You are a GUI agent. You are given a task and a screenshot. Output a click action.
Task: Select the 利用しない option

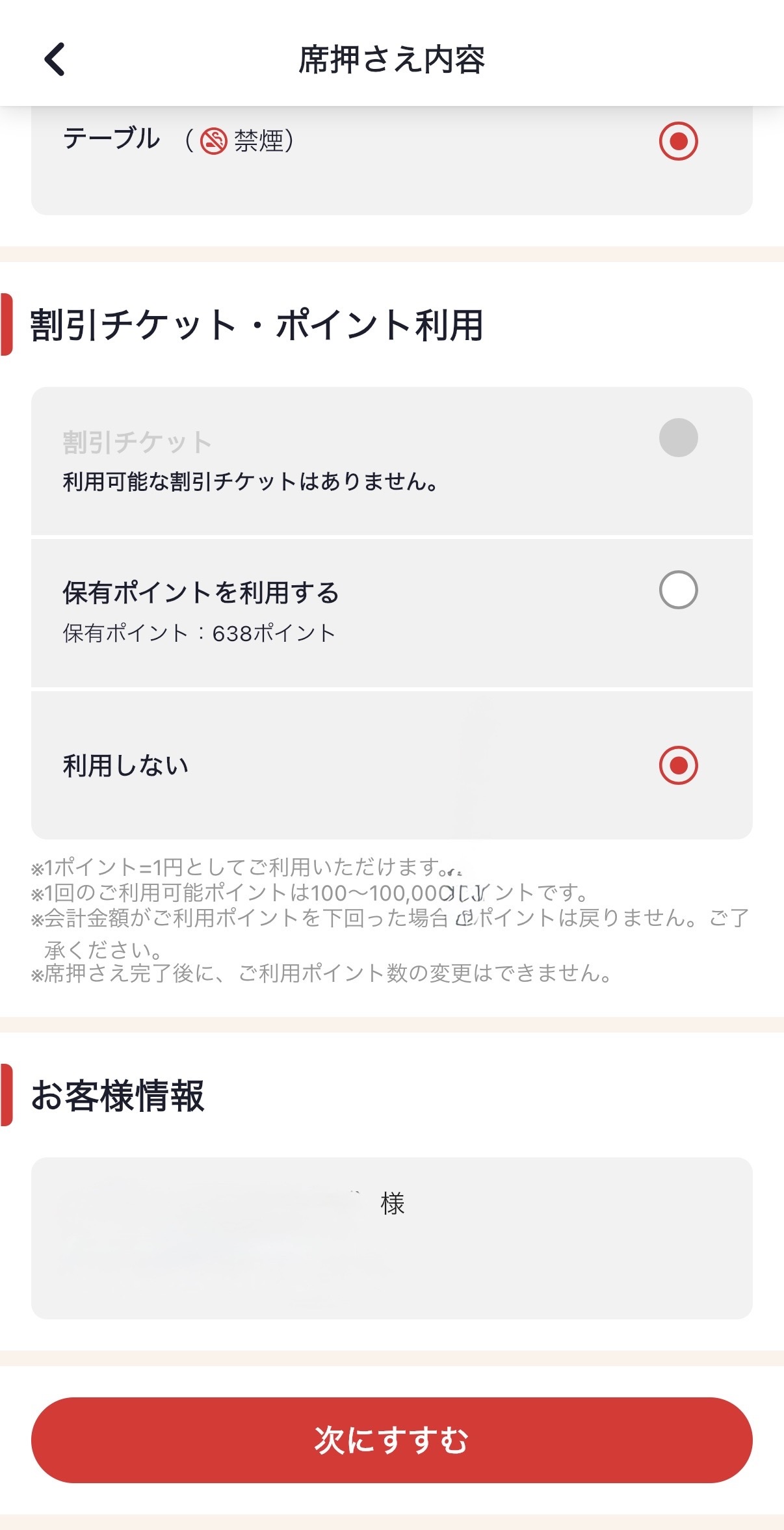678,765
